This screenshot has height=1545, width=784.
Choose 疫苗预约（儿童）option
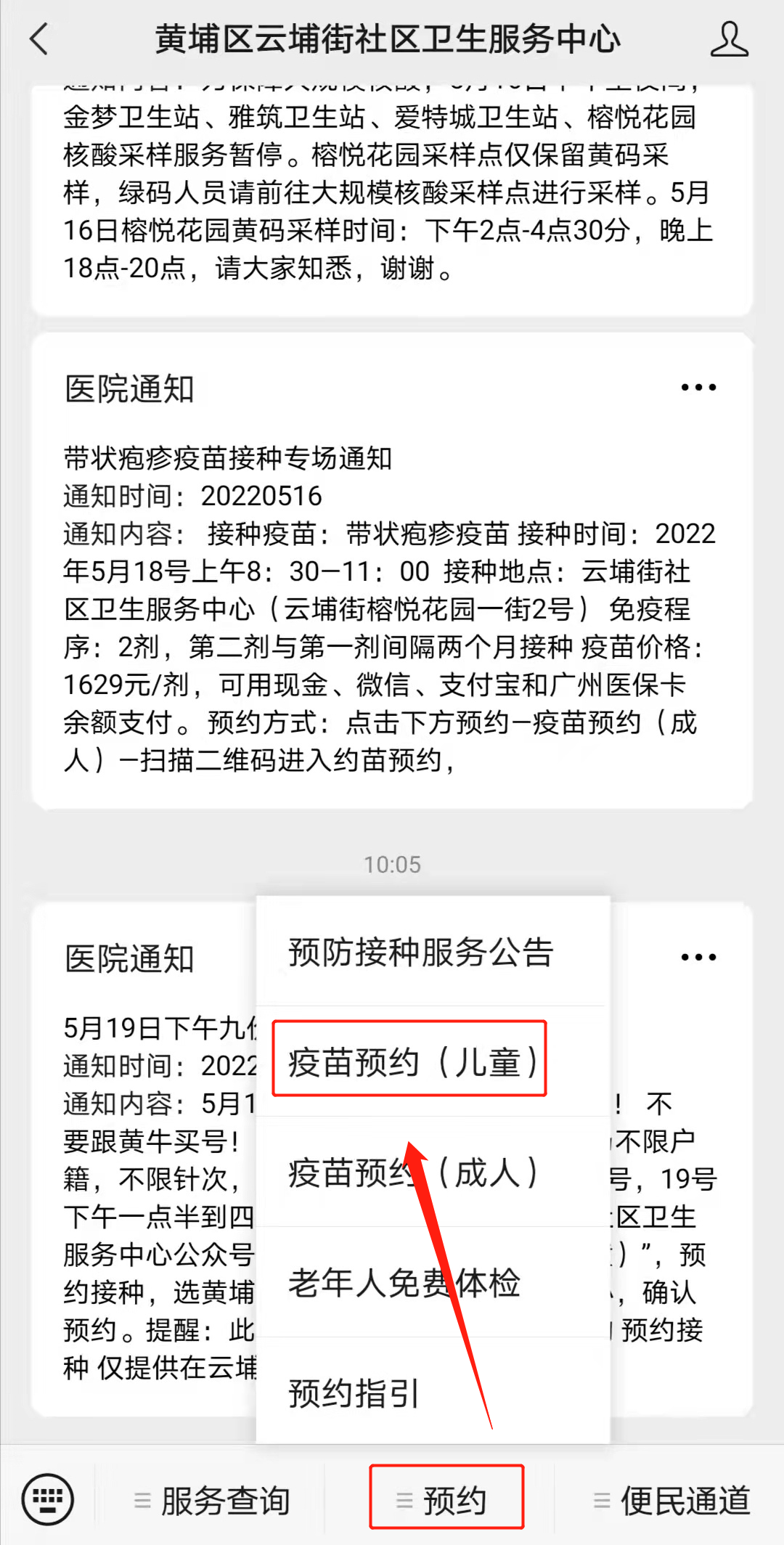(x=411, y=1061)
